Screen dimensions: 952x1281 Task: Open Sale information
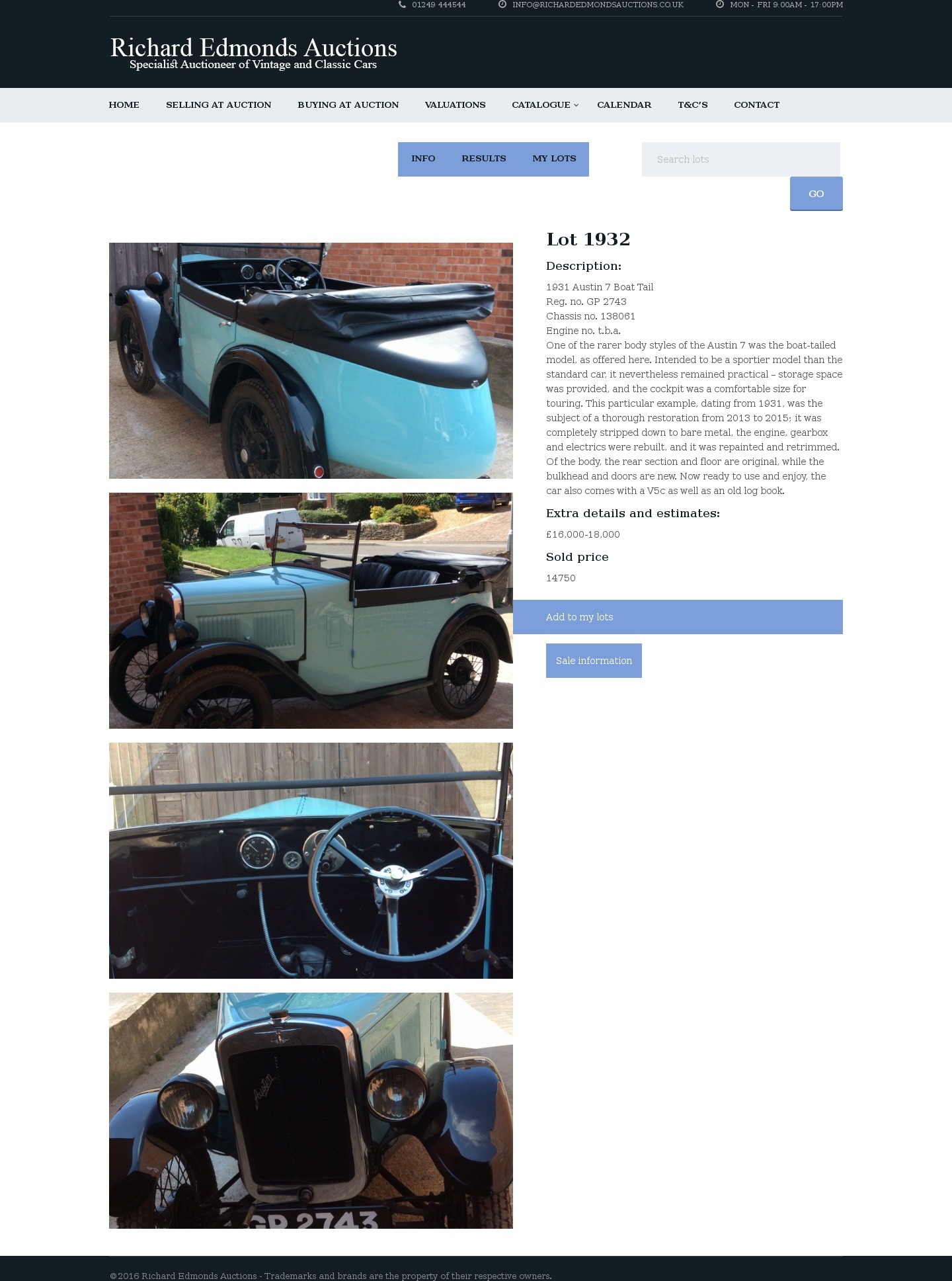(x=594, y=661)
